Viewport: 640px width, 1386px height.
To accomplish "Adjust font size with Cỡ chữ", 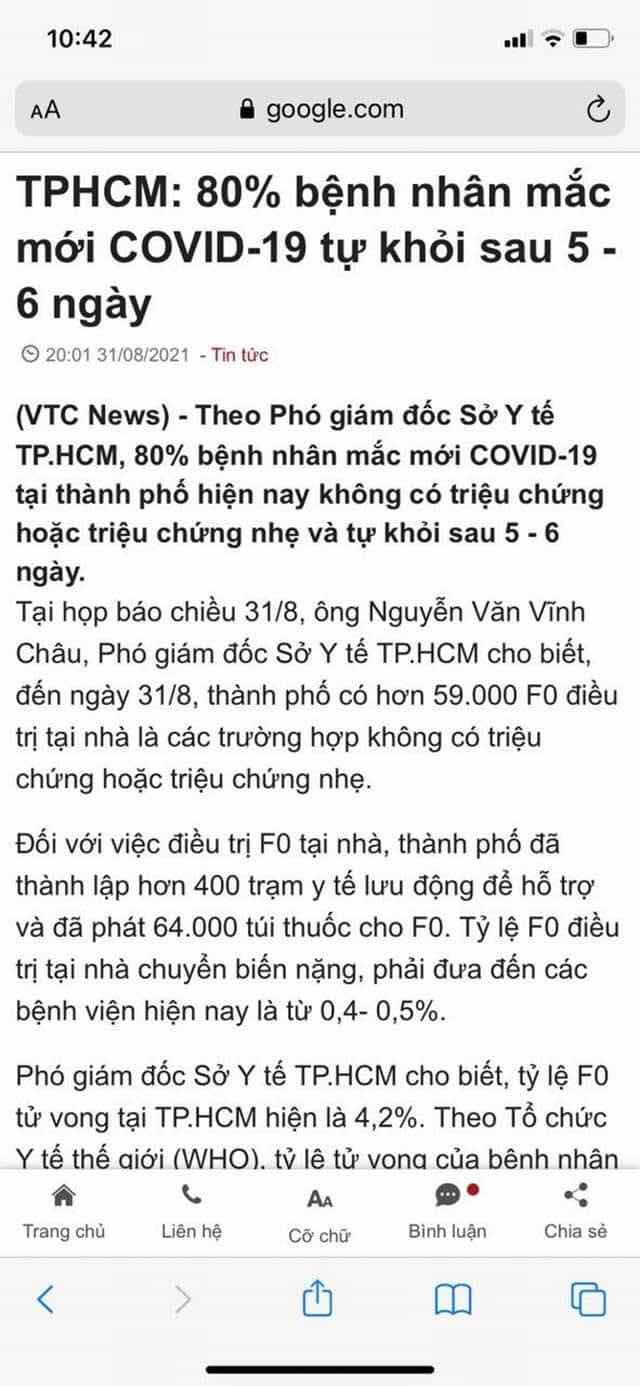I will pos(320,1215).
